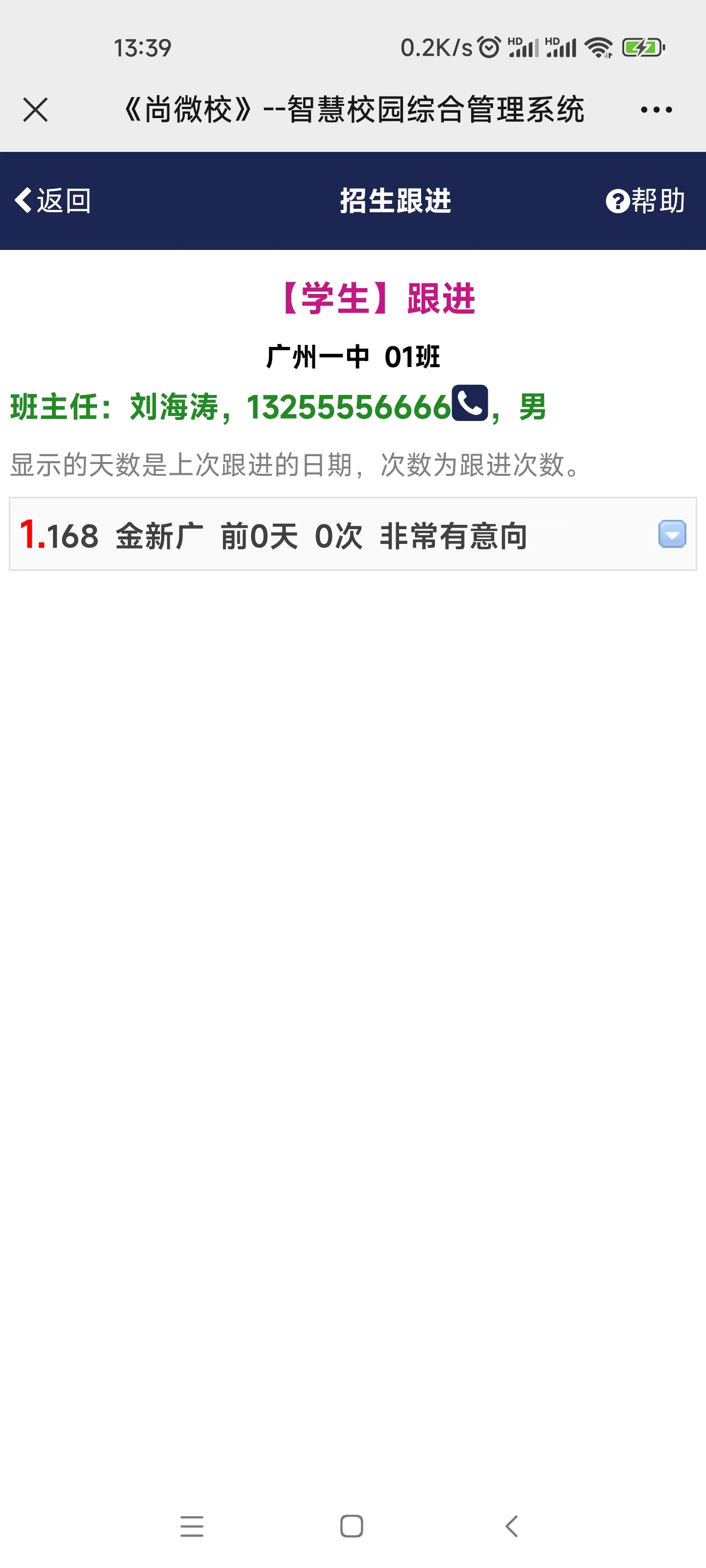The image size is (706, 1568).
Task: Open the three-dot overflow menu
Action: [x=656, y=110]
